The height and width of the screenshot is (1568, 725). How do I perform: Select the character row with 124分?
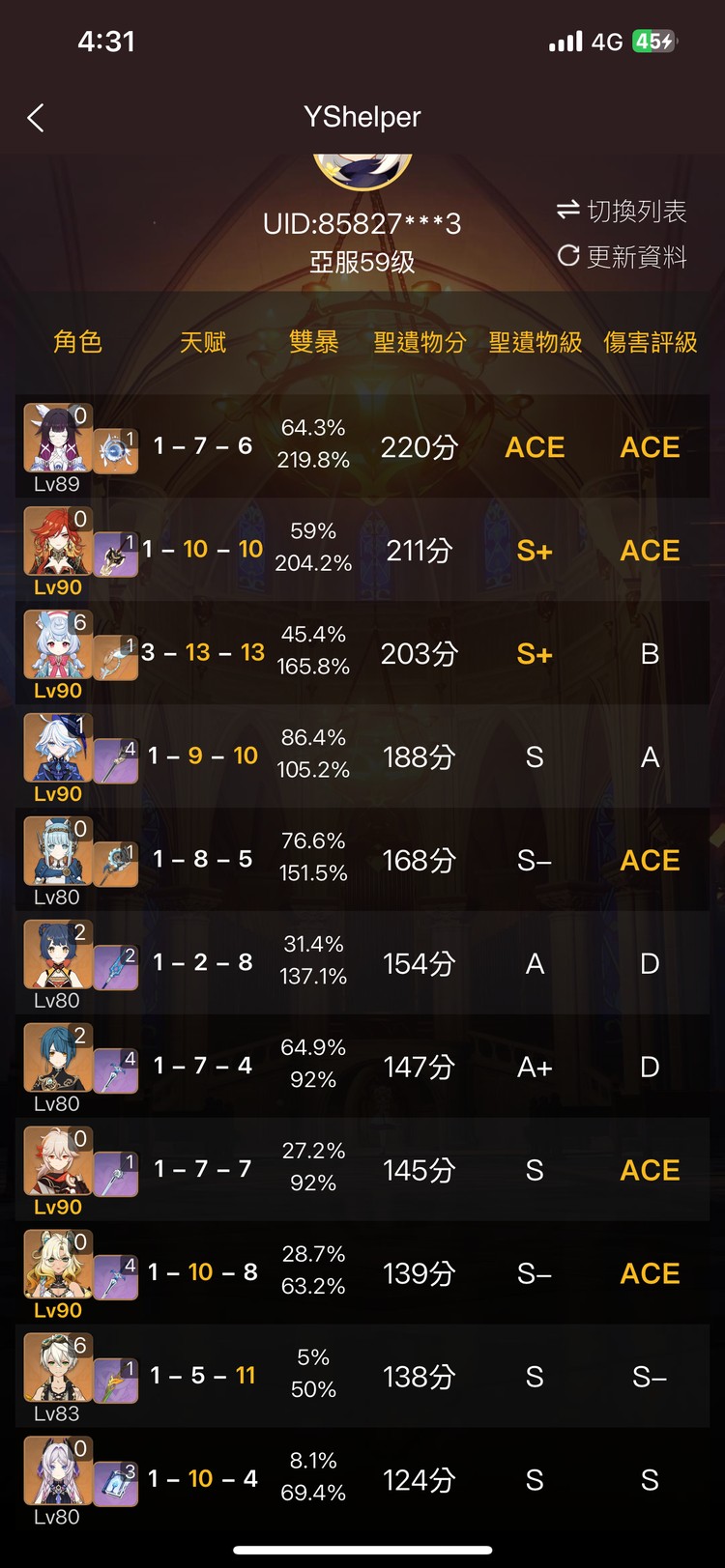coord(362,1481)
